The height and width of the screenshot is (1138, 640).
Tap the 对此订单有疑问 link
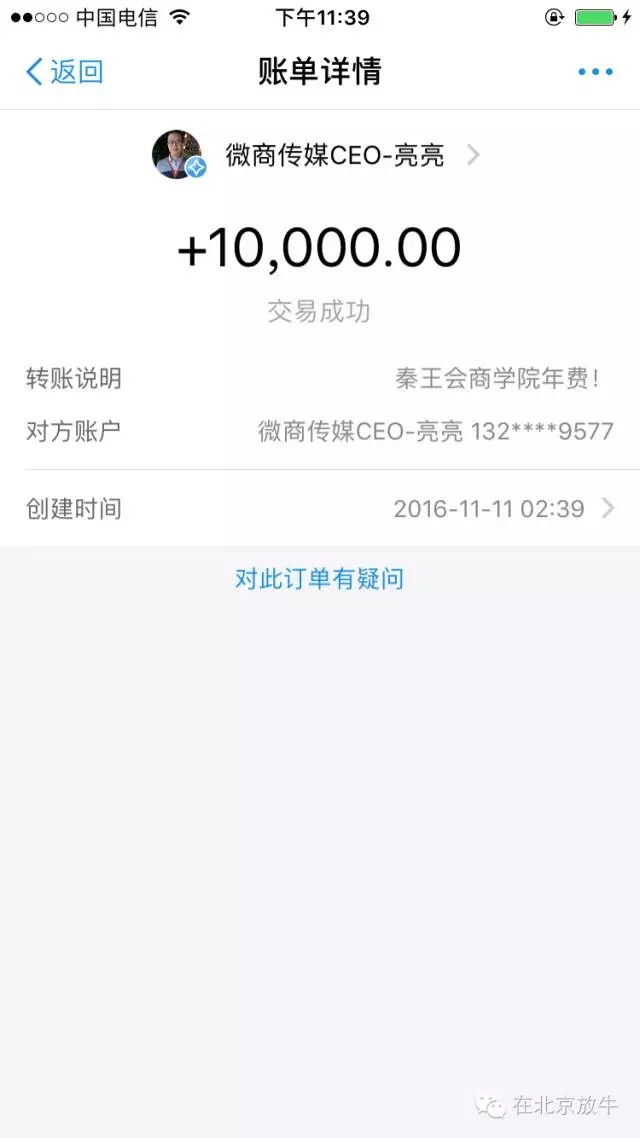[319, 578]
